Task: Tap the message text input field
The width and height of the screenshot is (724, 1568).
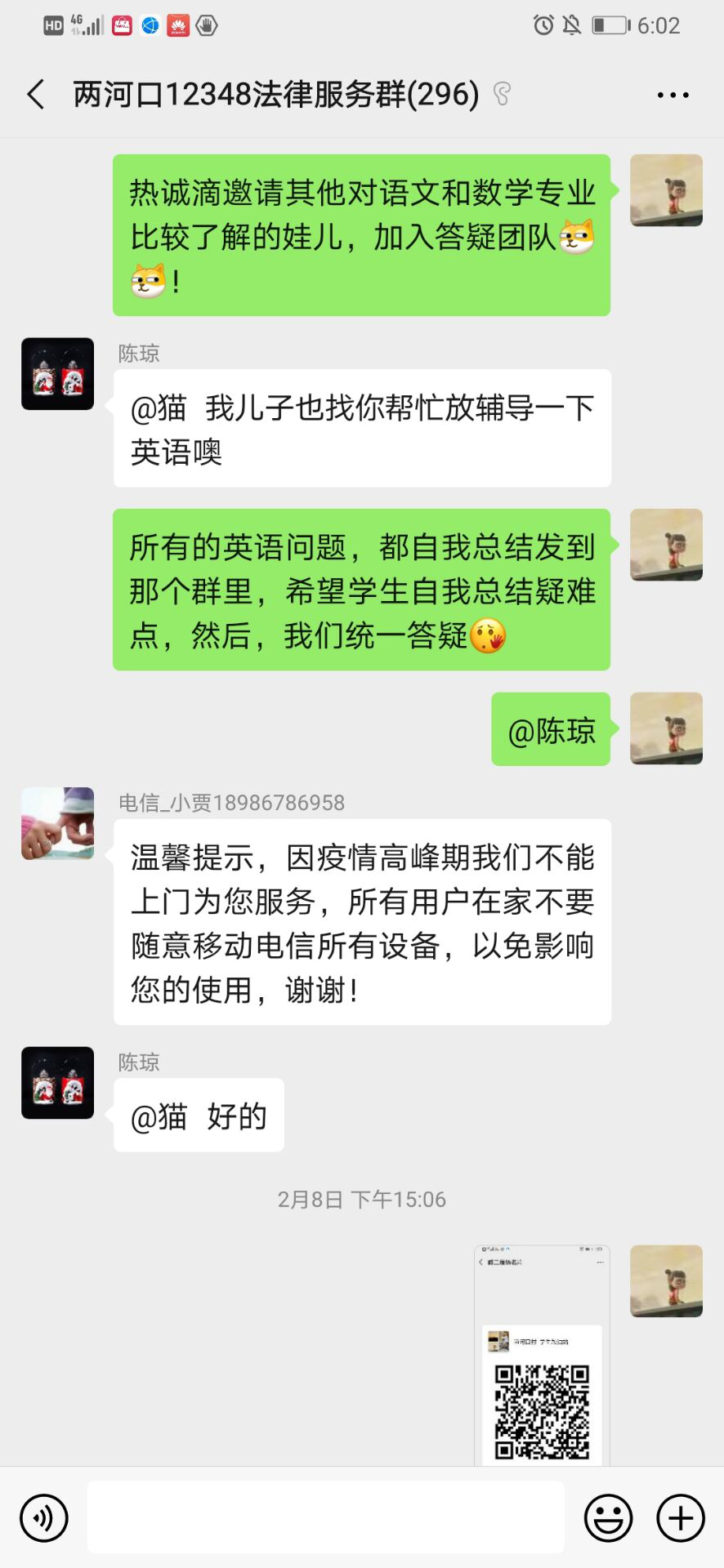Action: click(x=325, y=1517)
